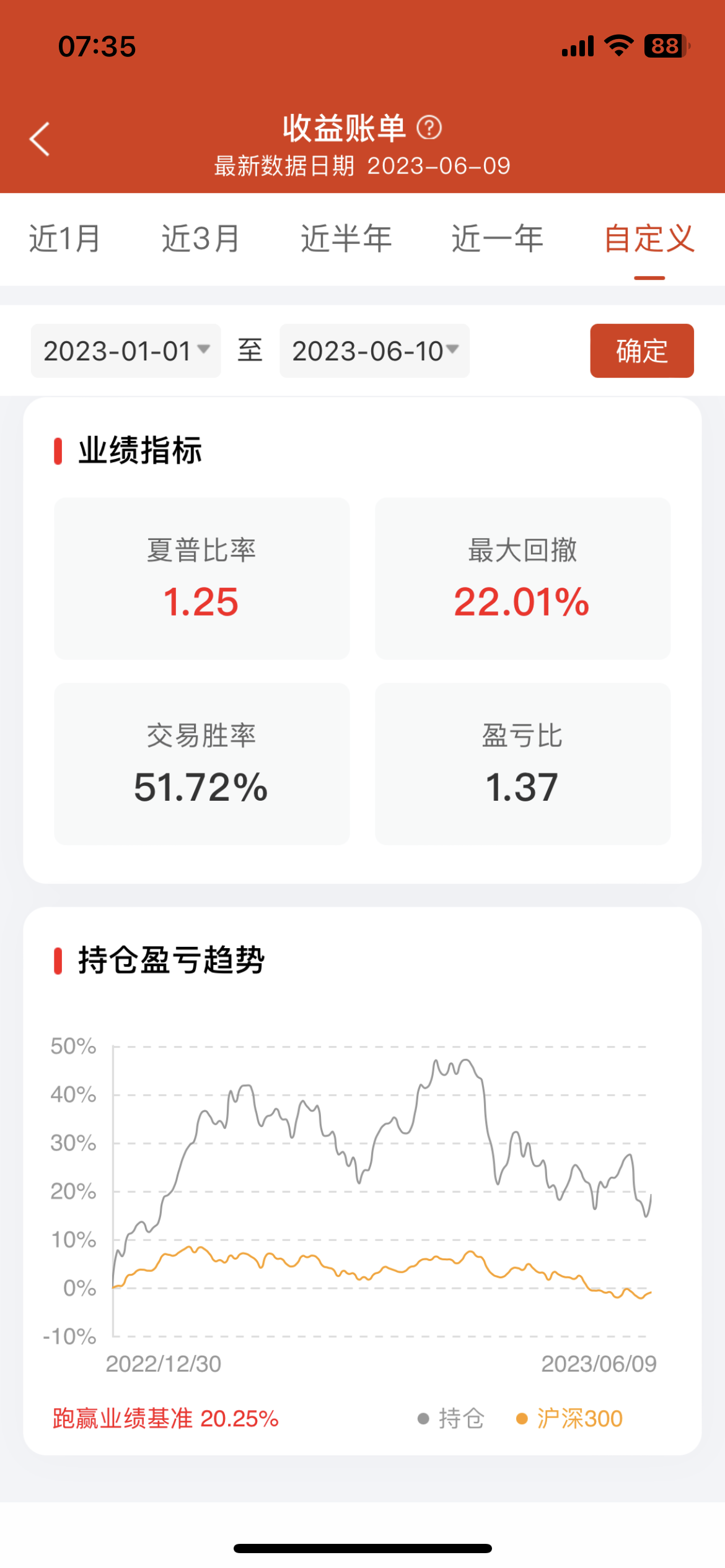Change the start date 2023-01-01
This screenshot has width=725, height=1568.
[126, 351]
